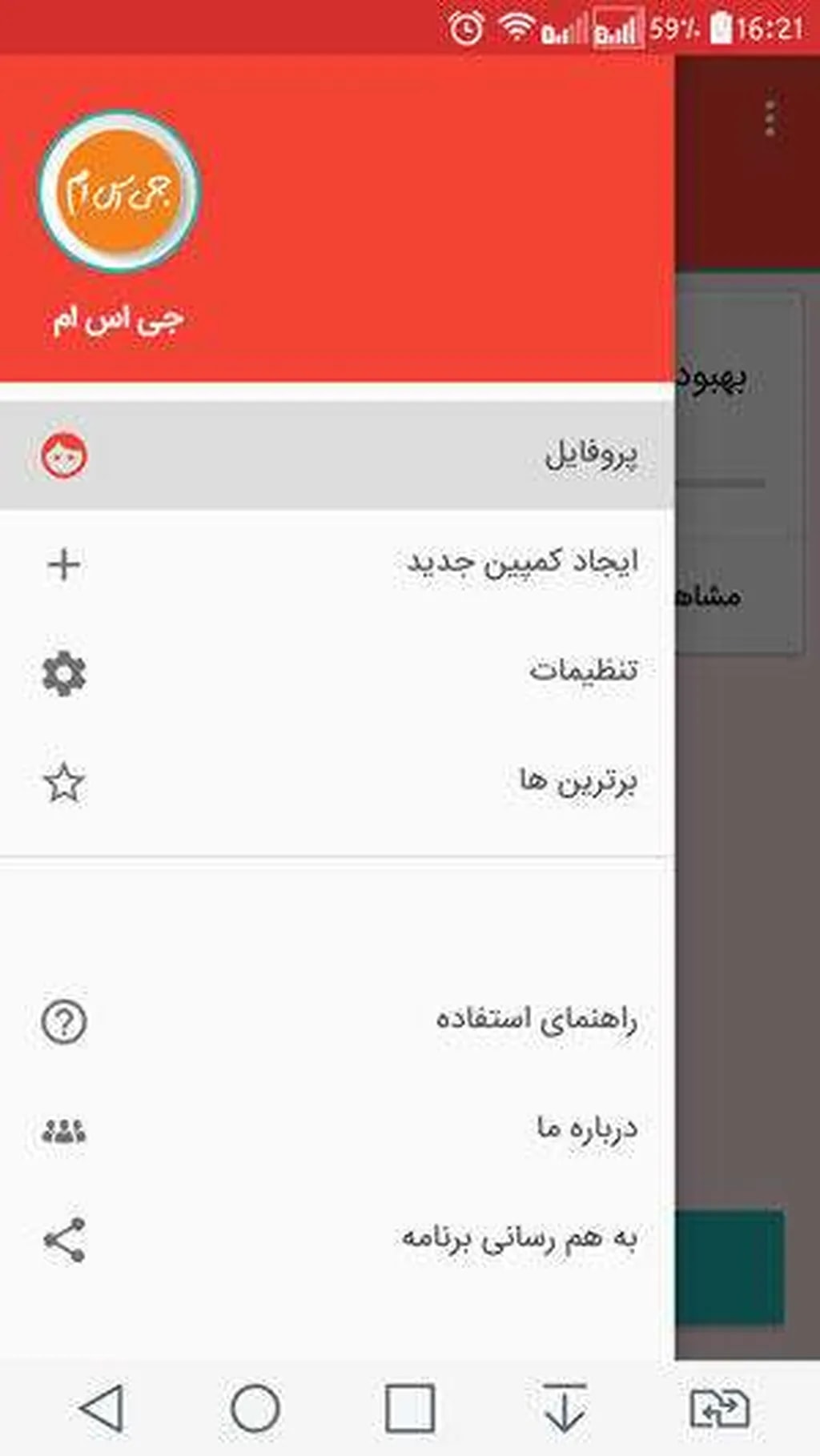
Task: Open تنظیمات (Settings)
Action: [336, 672]
